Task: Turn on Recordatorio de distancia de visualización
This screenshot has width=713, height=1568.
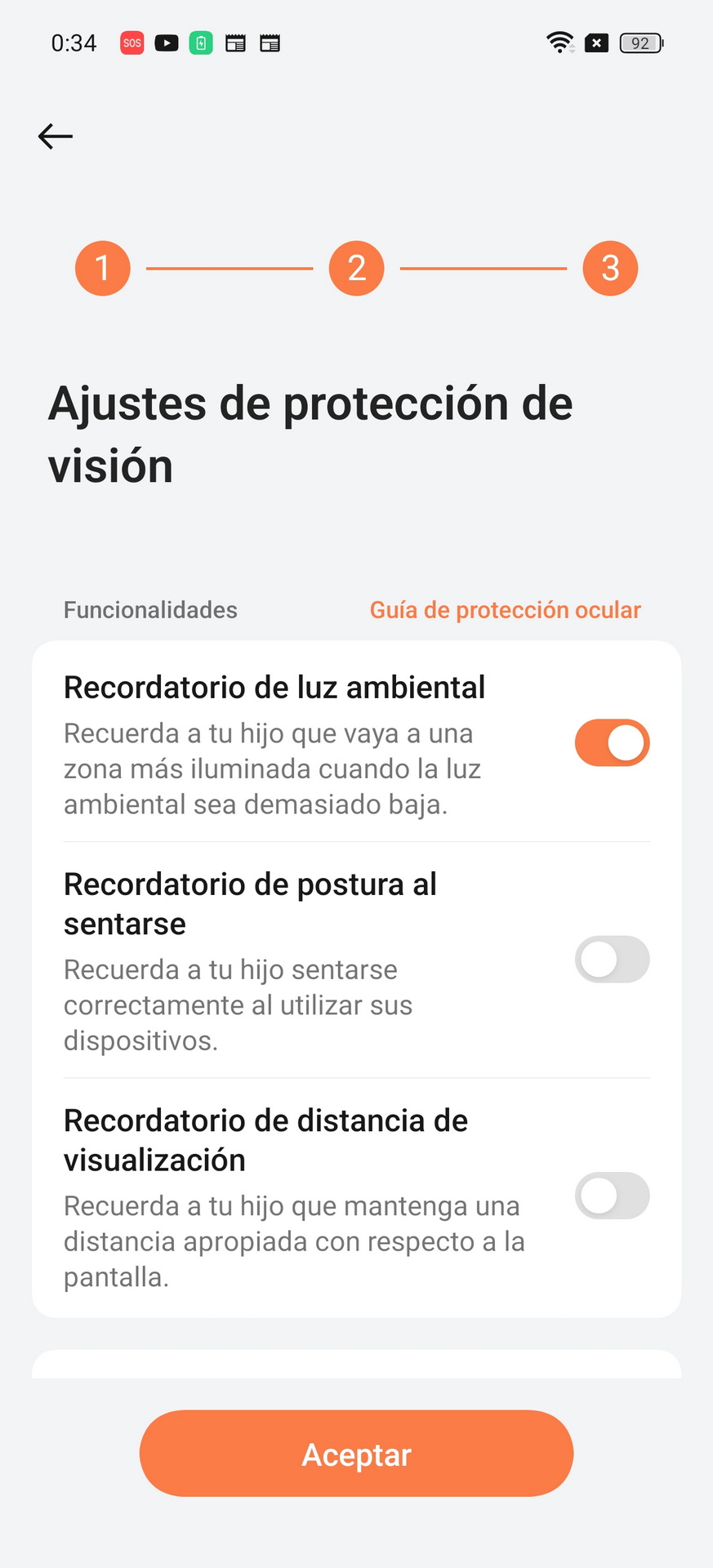Action: tap(612, 1196)
